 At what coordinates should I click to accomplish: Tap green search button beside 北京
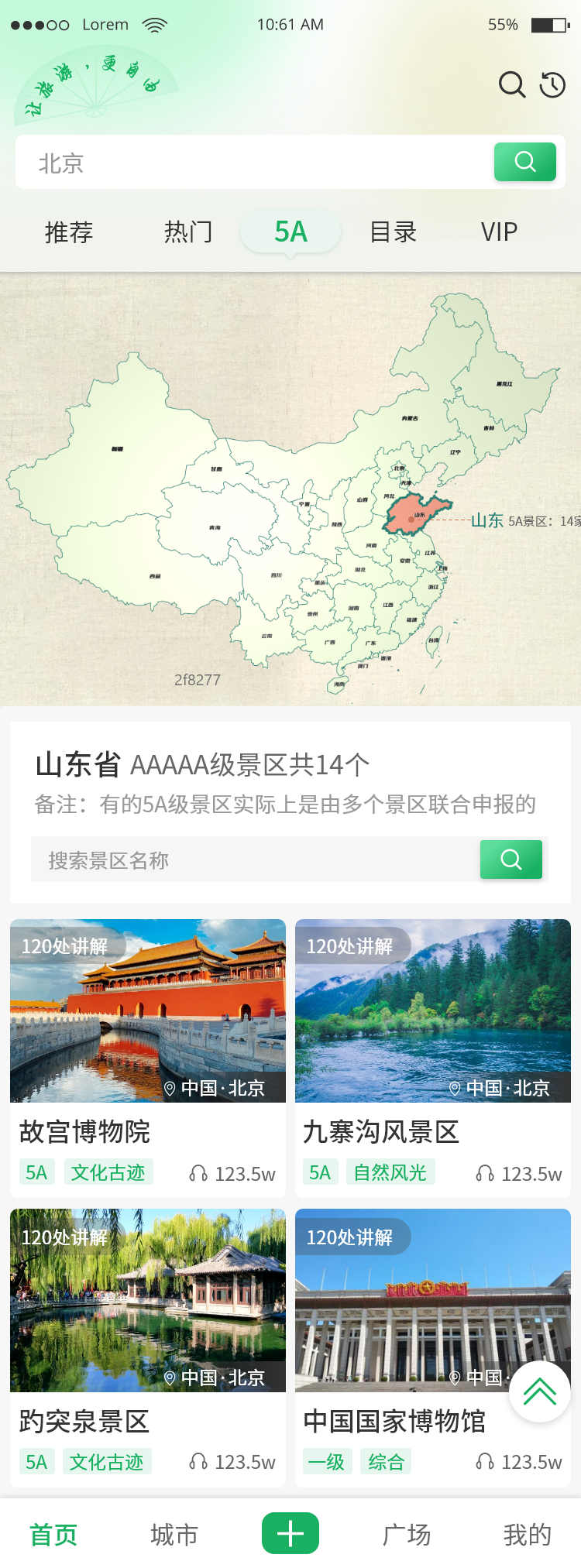point(524,162)
